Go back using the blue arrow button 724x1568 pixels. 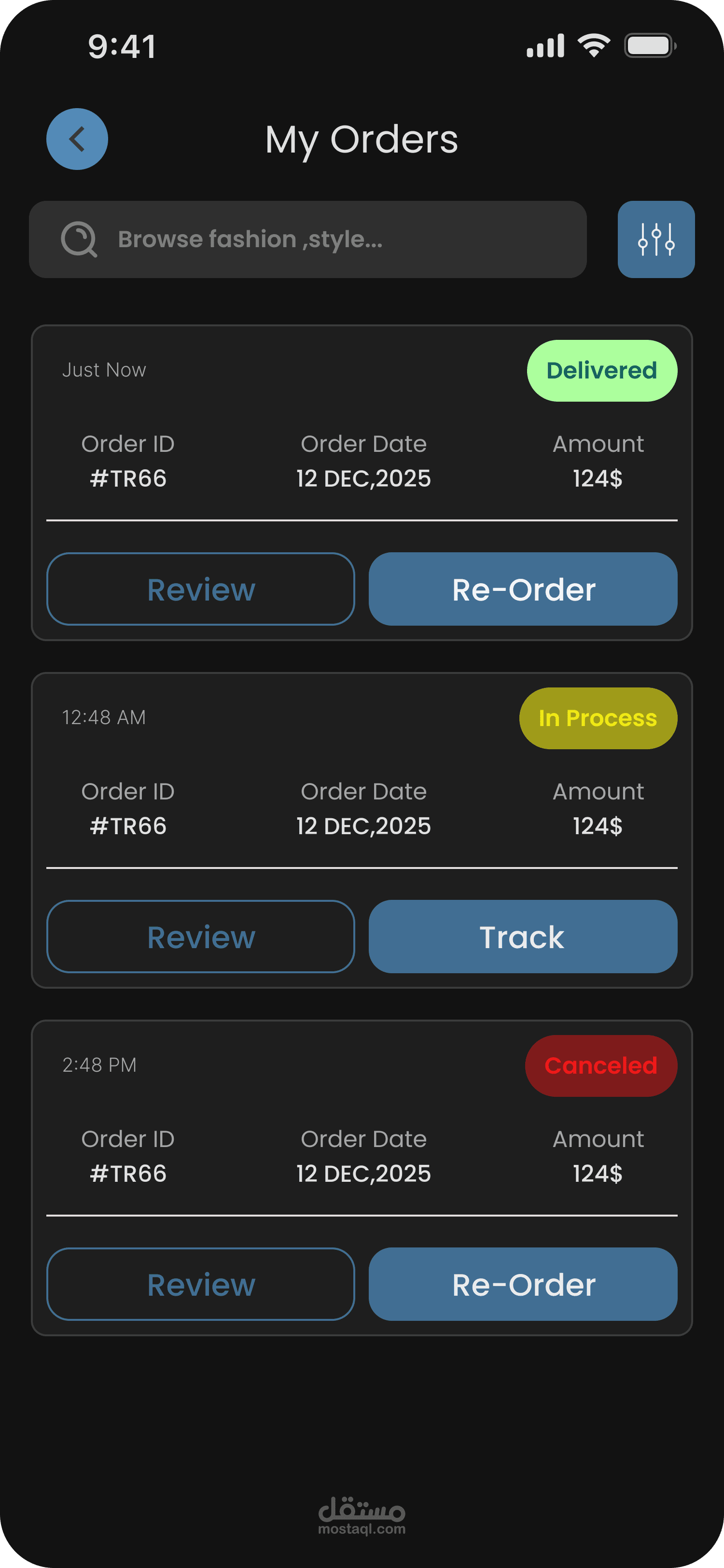coord(77,139)
